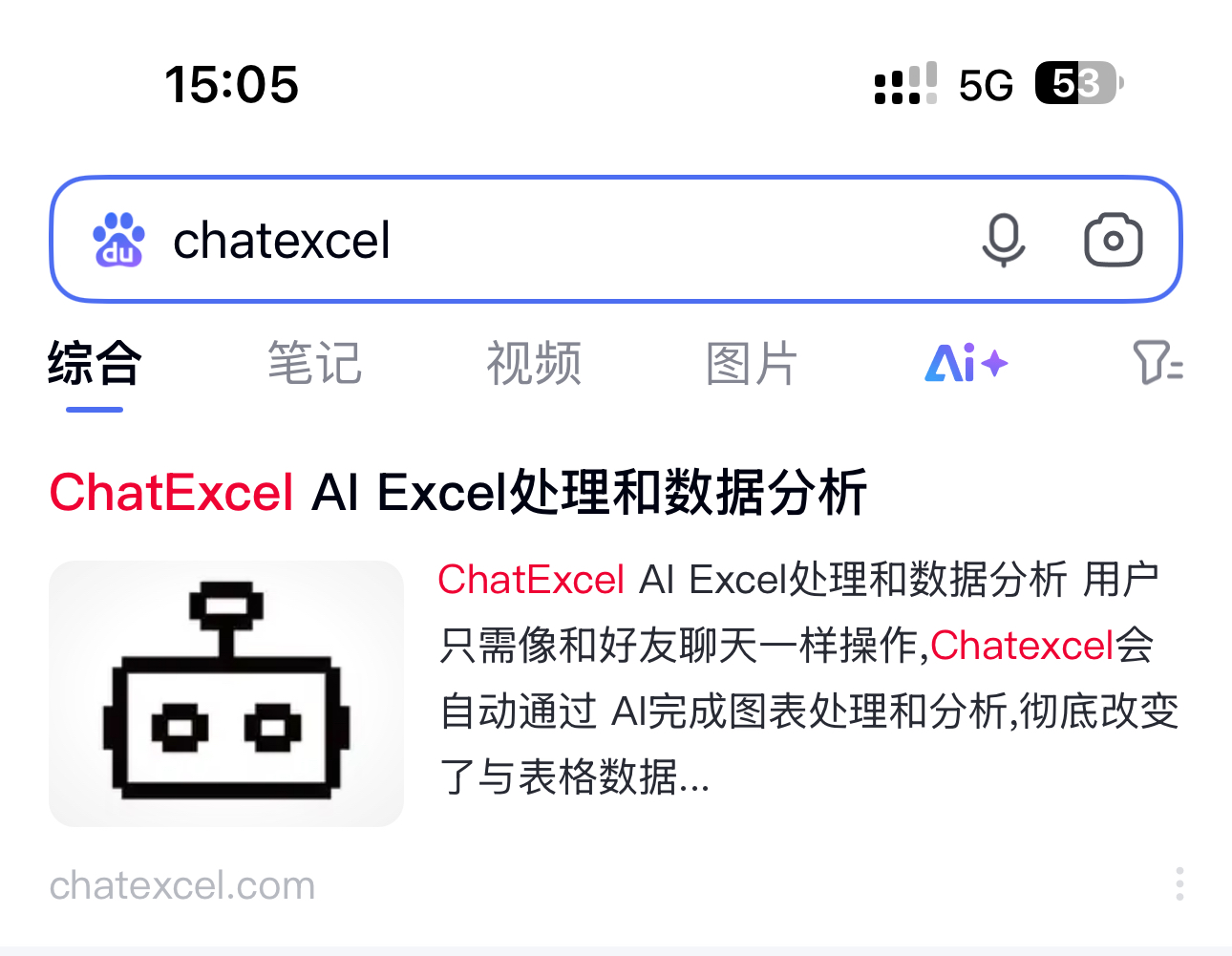Viewport: 1232px width, 956px height.
Task: Open the search filter options
Action: click(x=1158, y=364)
